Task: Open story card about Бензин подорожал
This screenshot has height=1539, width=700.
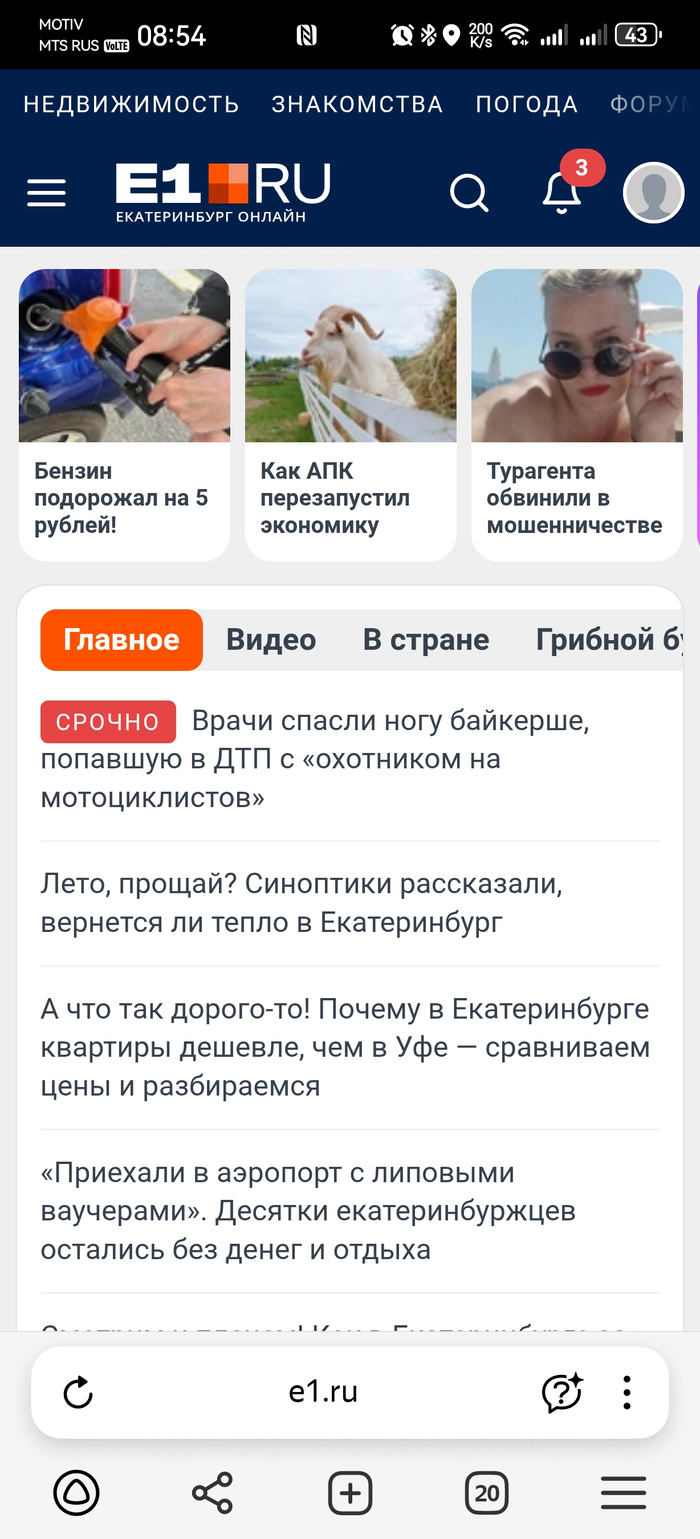Action: (124, 414)
